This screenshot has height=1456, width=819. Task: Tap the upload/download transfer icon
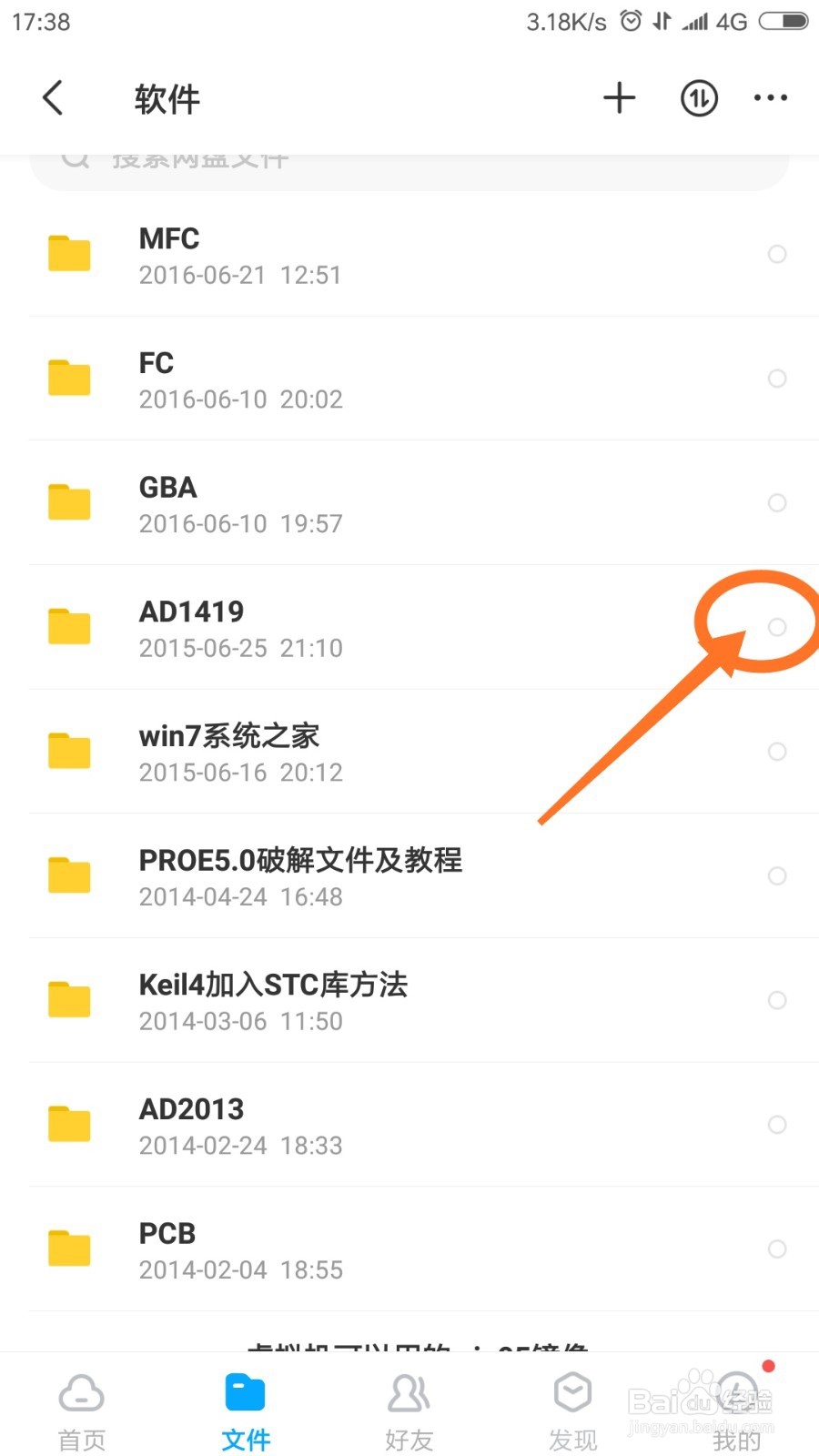point(697,97)
